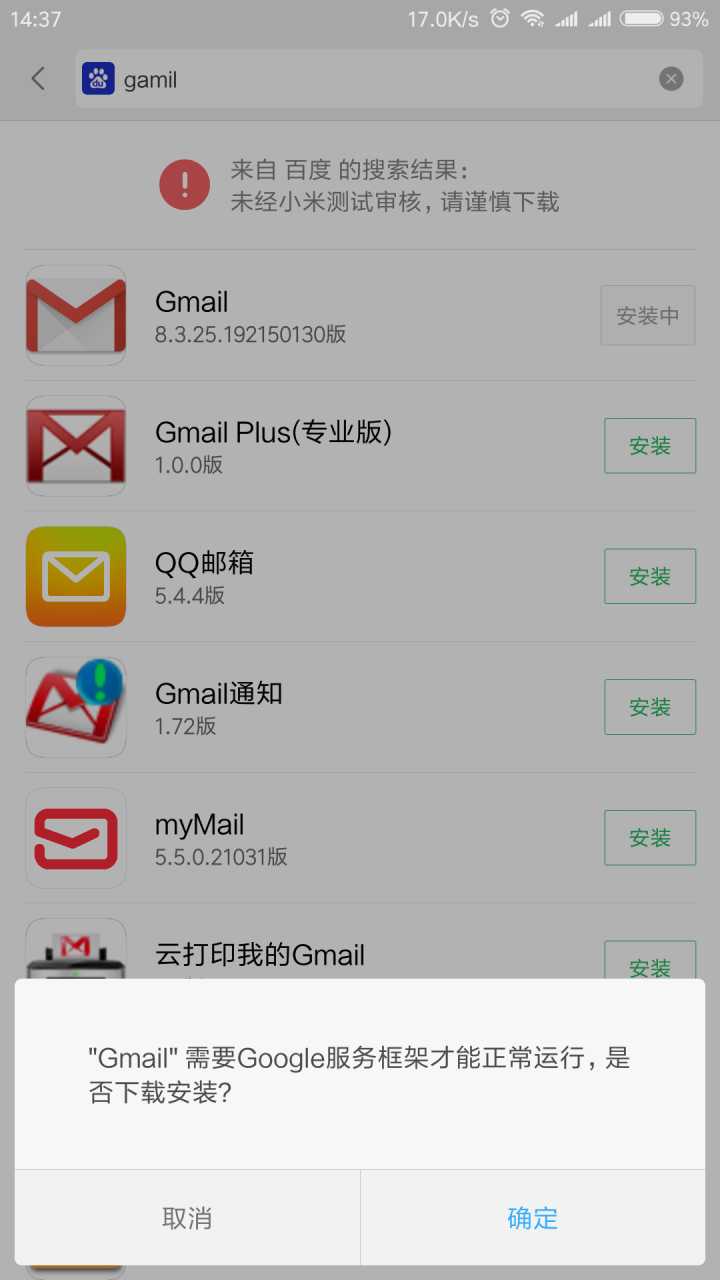Open the Gmail app icon
Screen dimensions: 720x1280
pyautogui.click(x=75, y=315)
